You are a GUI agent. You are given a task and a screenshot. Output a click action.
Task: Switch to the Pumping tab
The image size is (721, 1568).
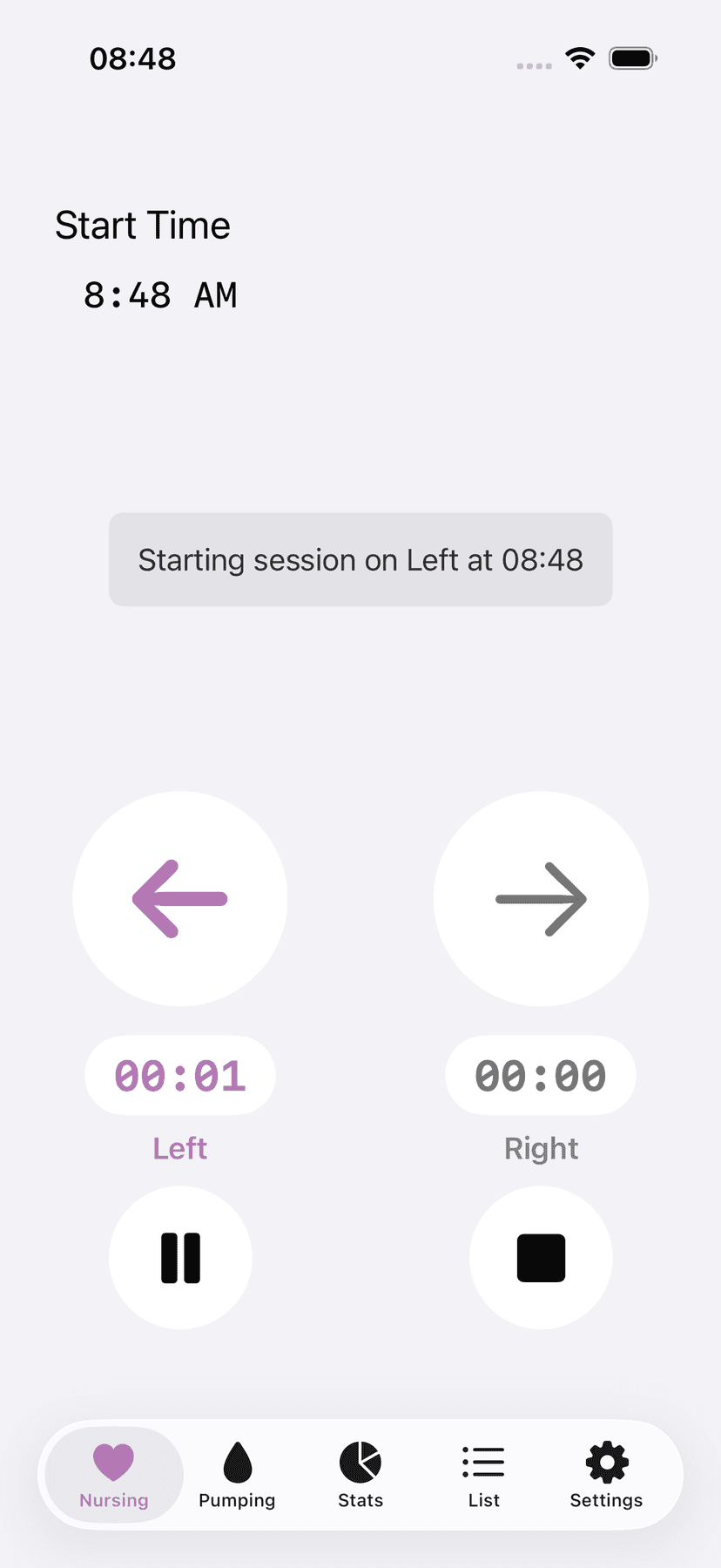point(236,1475)
